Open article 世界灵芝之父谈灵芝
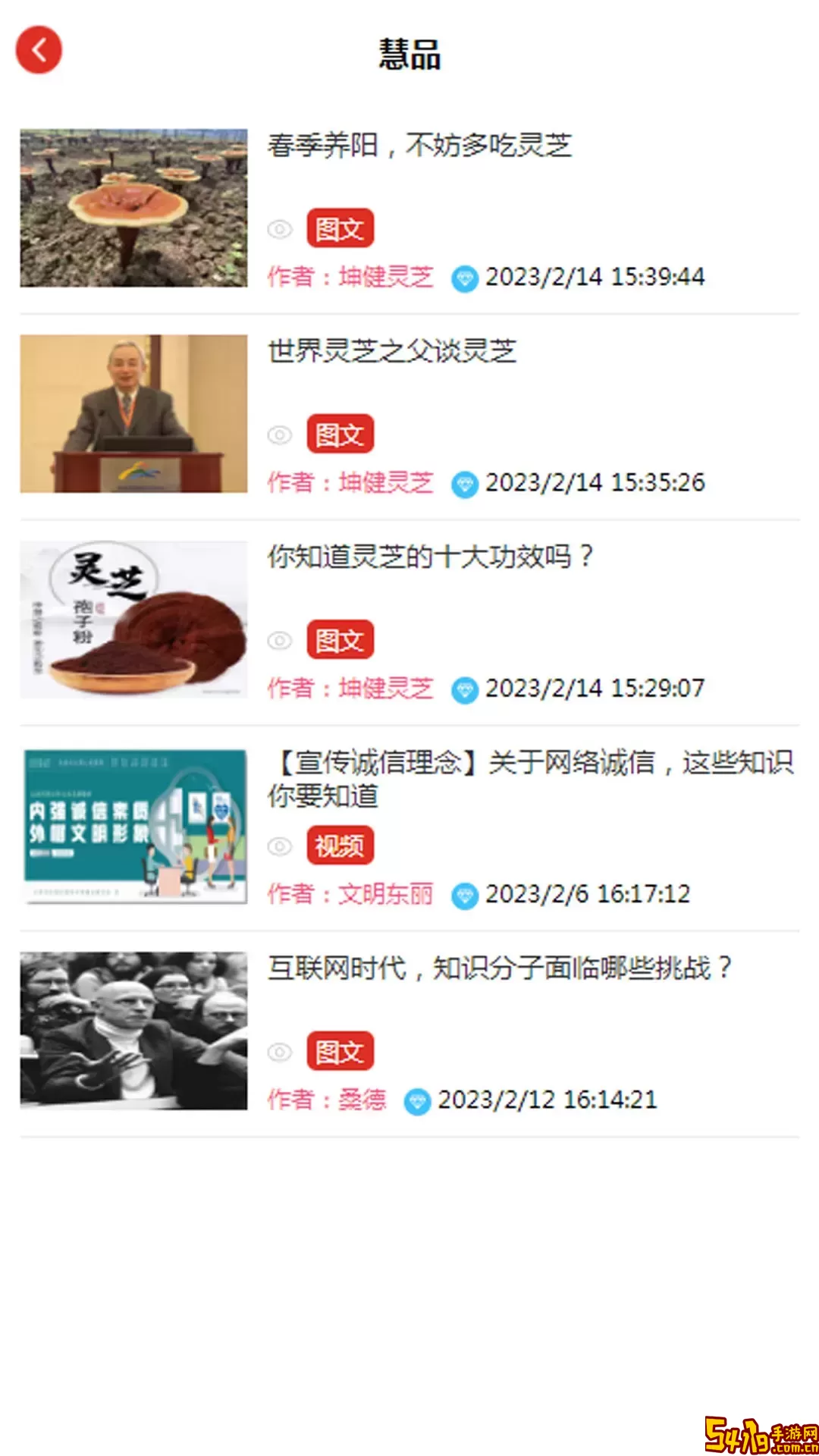Screen dimensions: 819x1456 point(392,351)
